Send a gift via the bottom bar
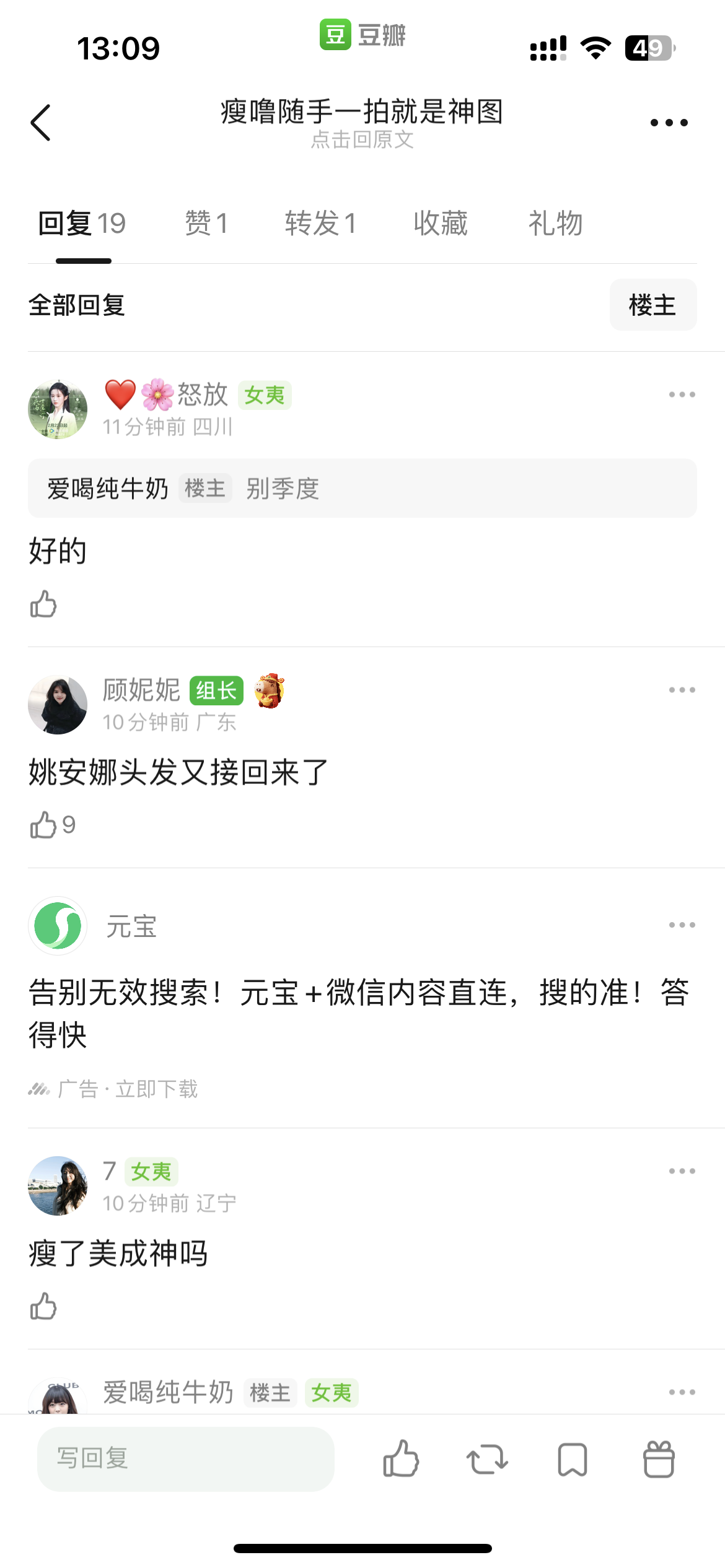Viewport: 725px width, 1568px height. click(x=659, y=1460)
